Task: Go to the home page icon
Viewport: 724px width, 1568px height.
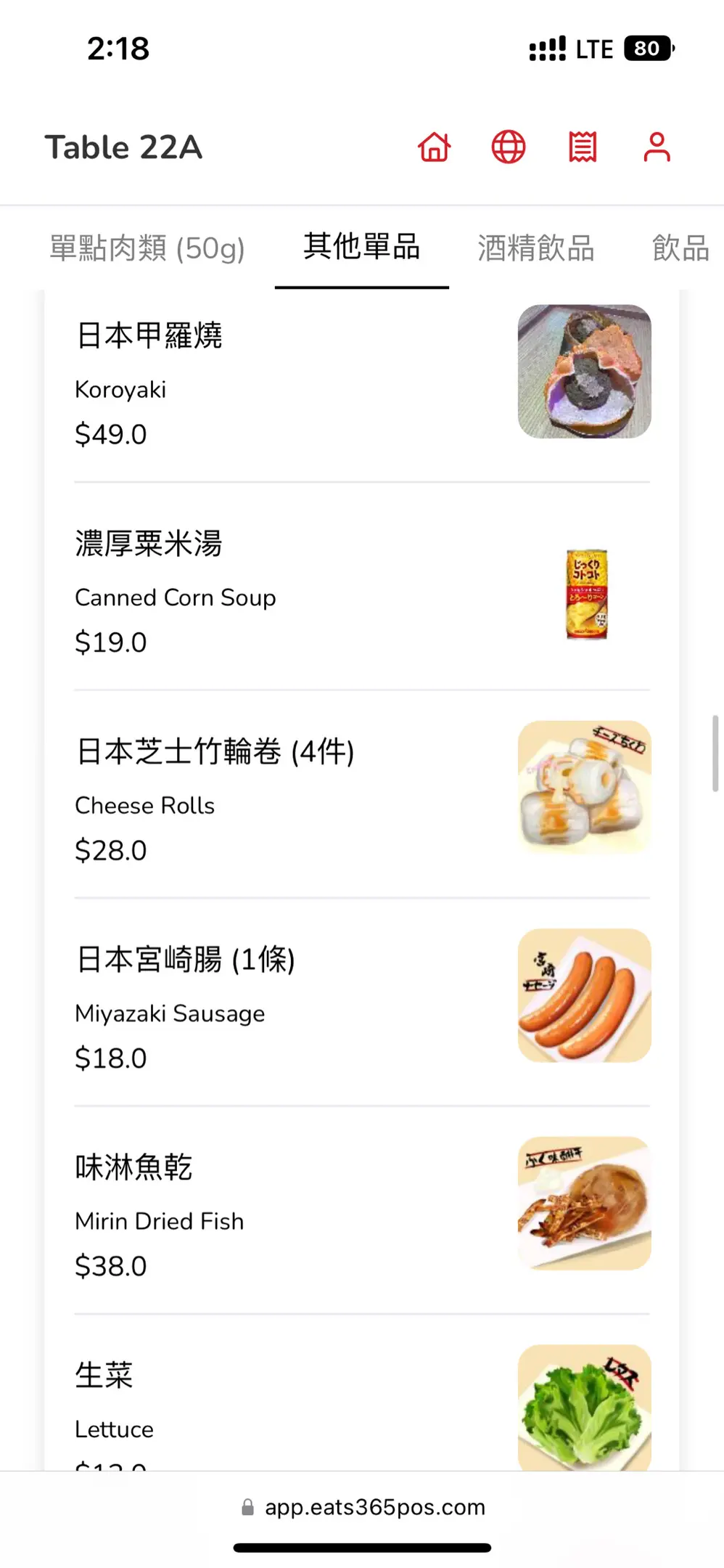Action: point(435,147)
